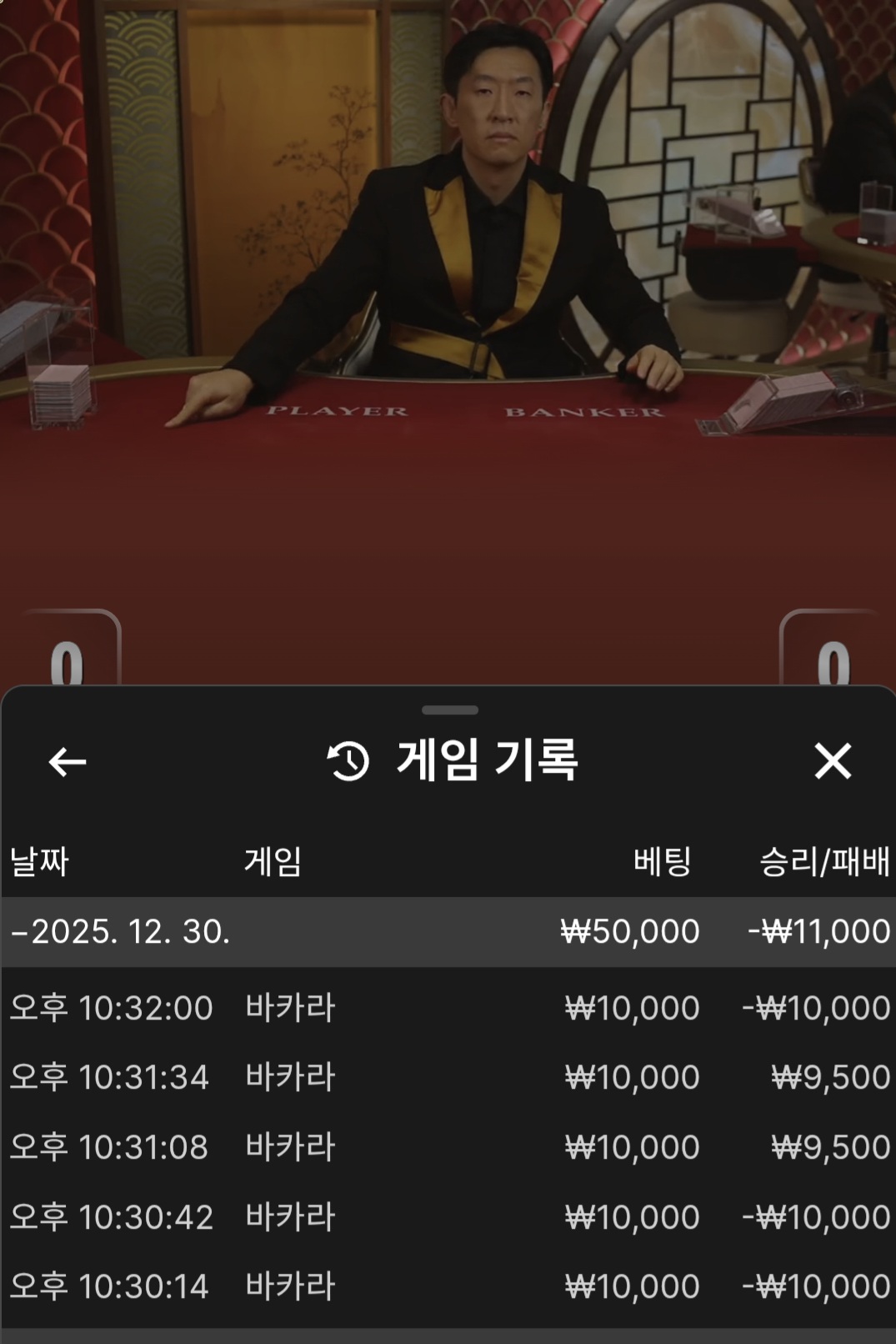Select the 오후 10:30:14 바카라 record
Image resolution: width=896 pixels, height=1344 pixels.
pos(448,1286)
